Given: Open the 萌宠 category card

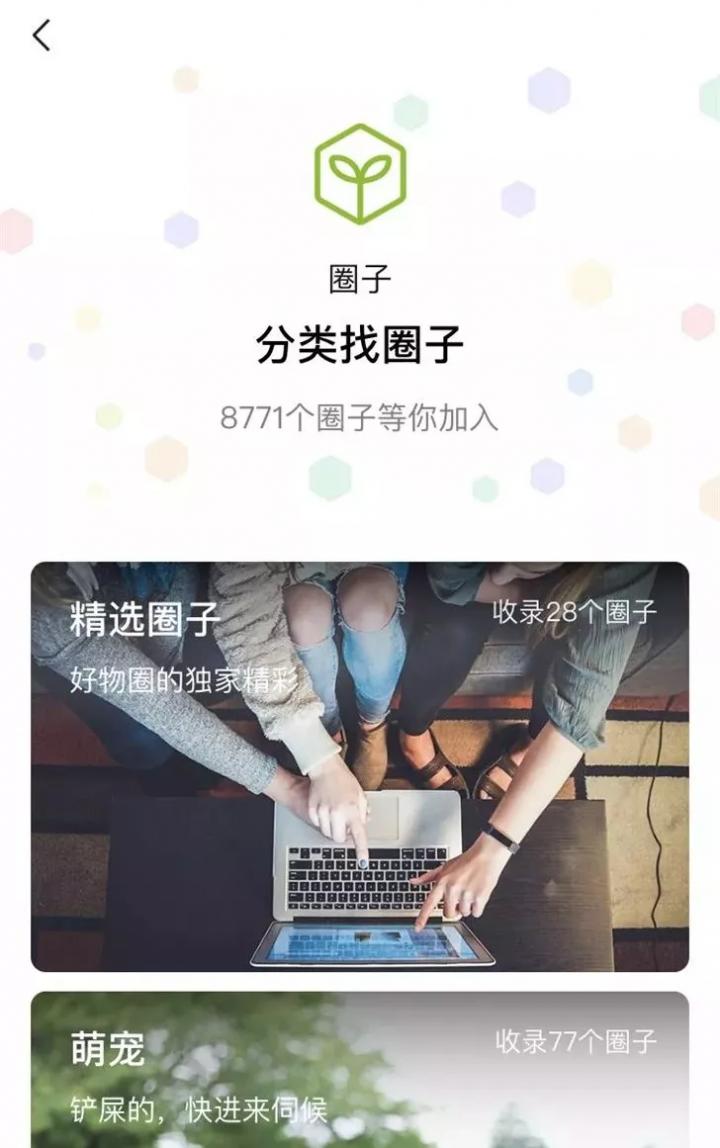Looking at the screenshot, I should pyautogui.click(x=360, y=1070).
